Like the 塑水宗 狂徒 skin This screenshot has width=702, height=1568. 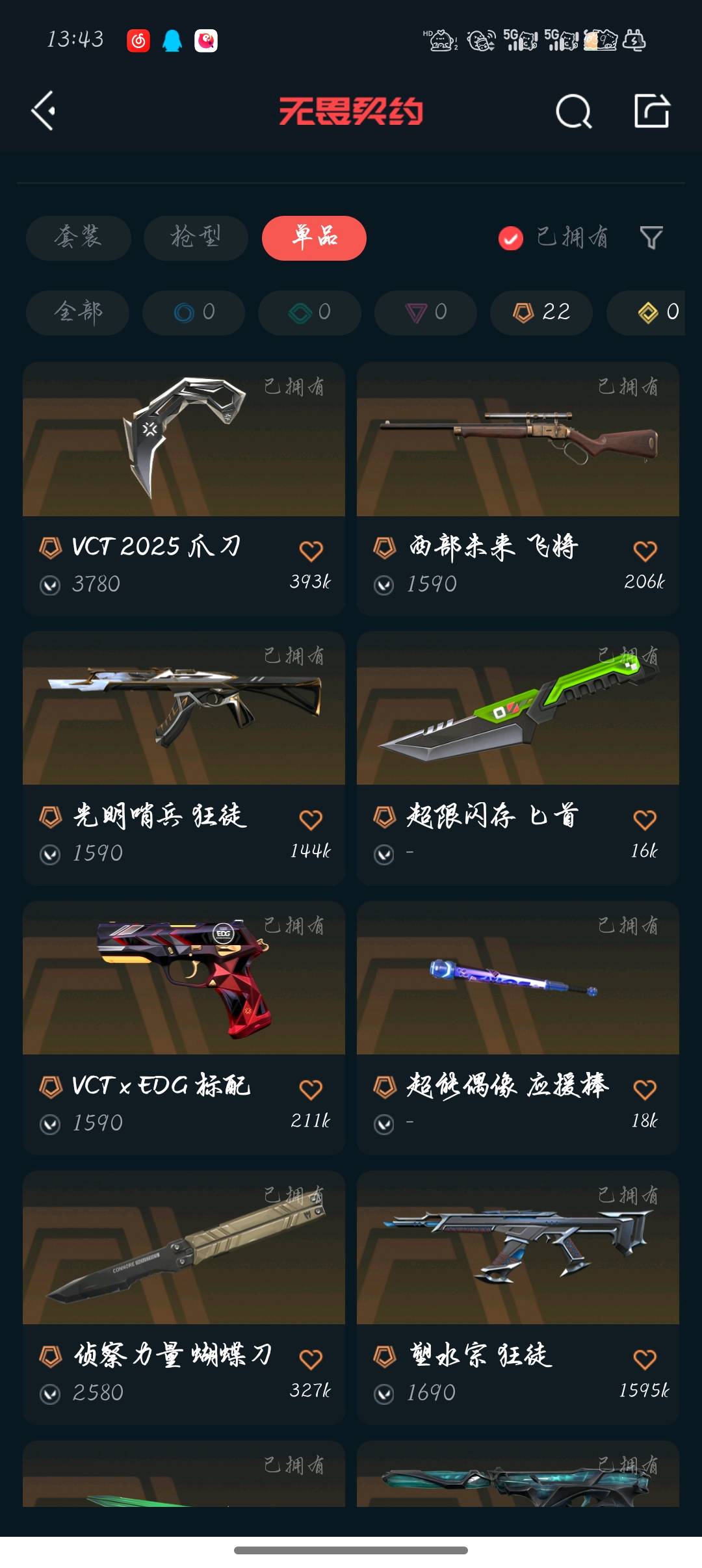pos(645,1359)
